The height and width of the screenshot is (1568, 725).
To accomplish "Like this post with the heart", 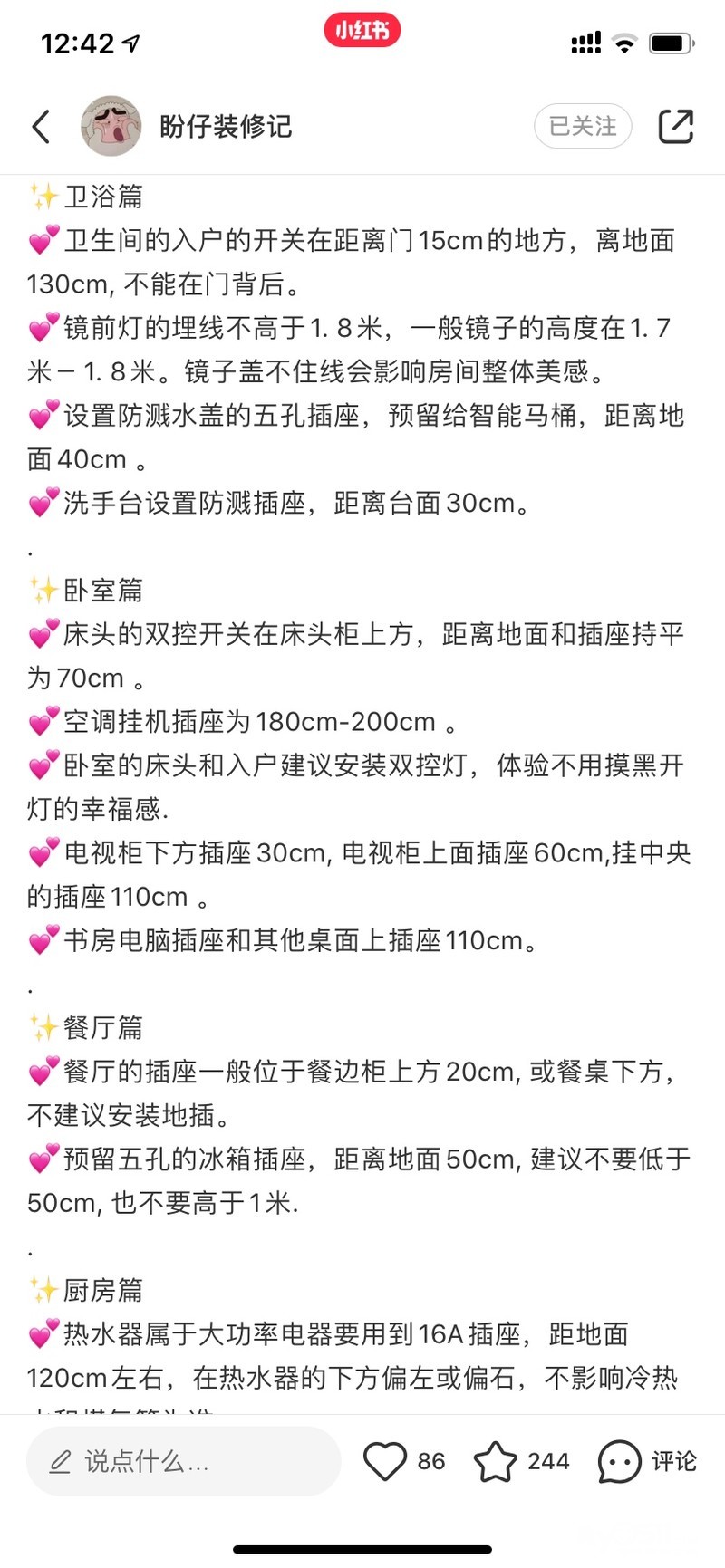I will pos(385,1460).
